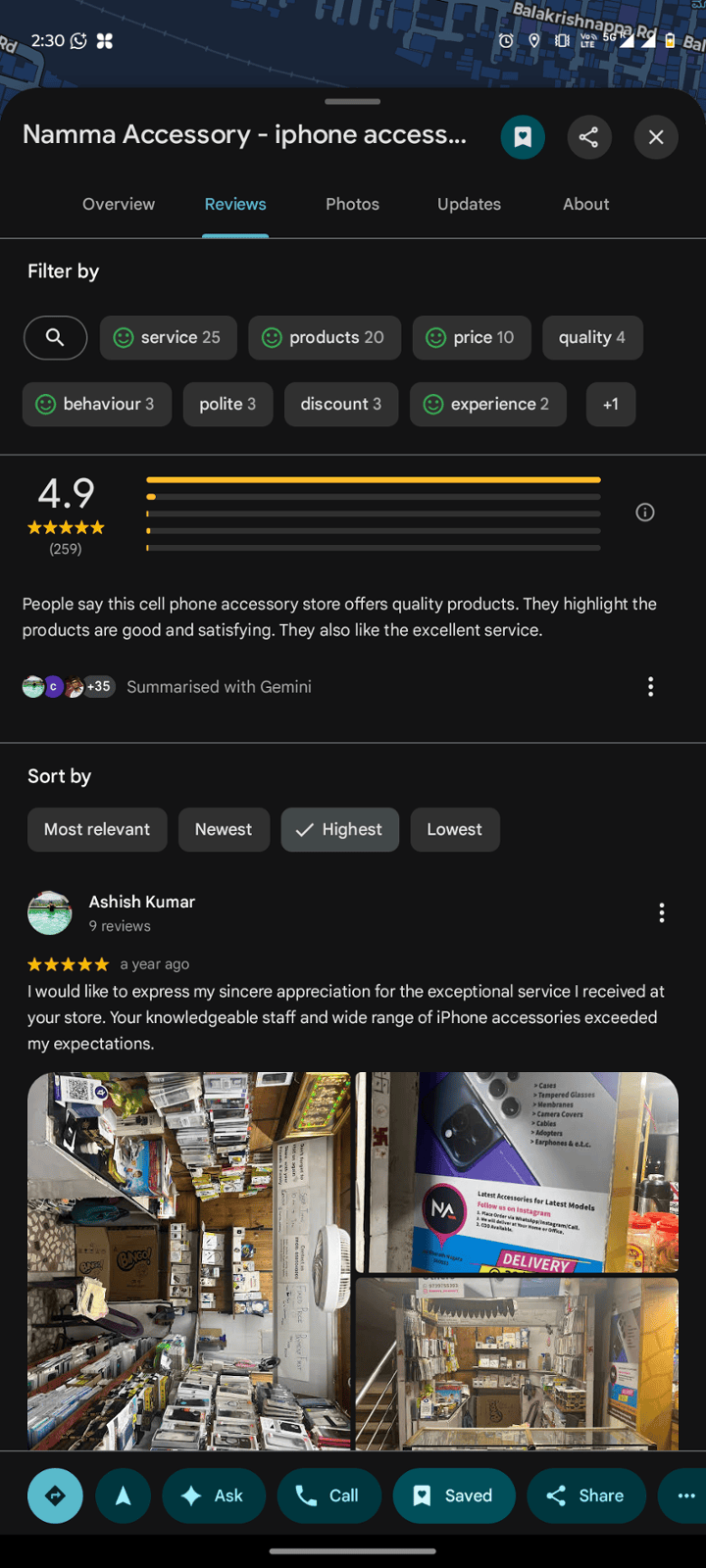Open the rating info icon
The height and width of the screenshot is (1568, 706).
pyautogui.click(x=645, y=513)
